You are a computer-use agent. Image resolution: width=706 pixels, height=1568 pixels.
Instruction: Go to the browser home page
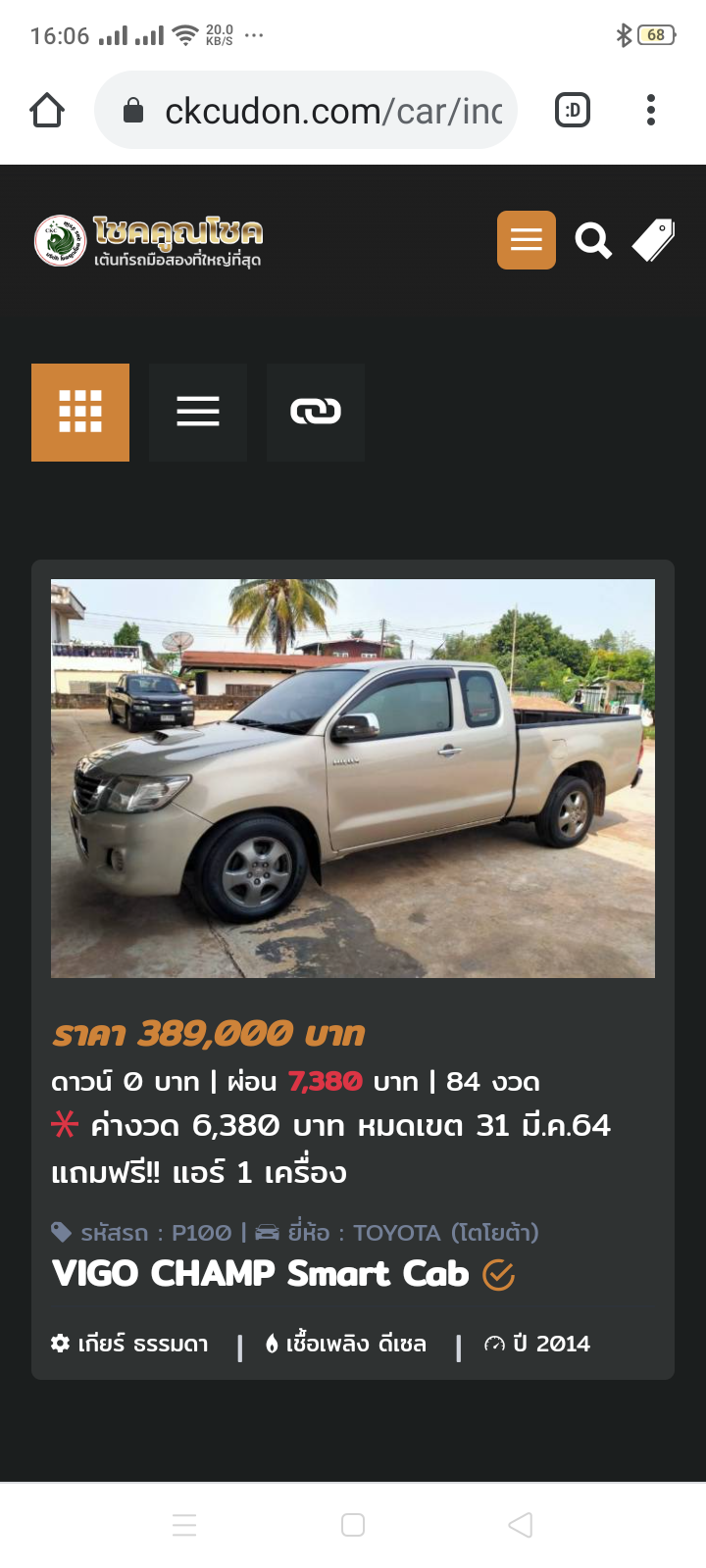47,111
